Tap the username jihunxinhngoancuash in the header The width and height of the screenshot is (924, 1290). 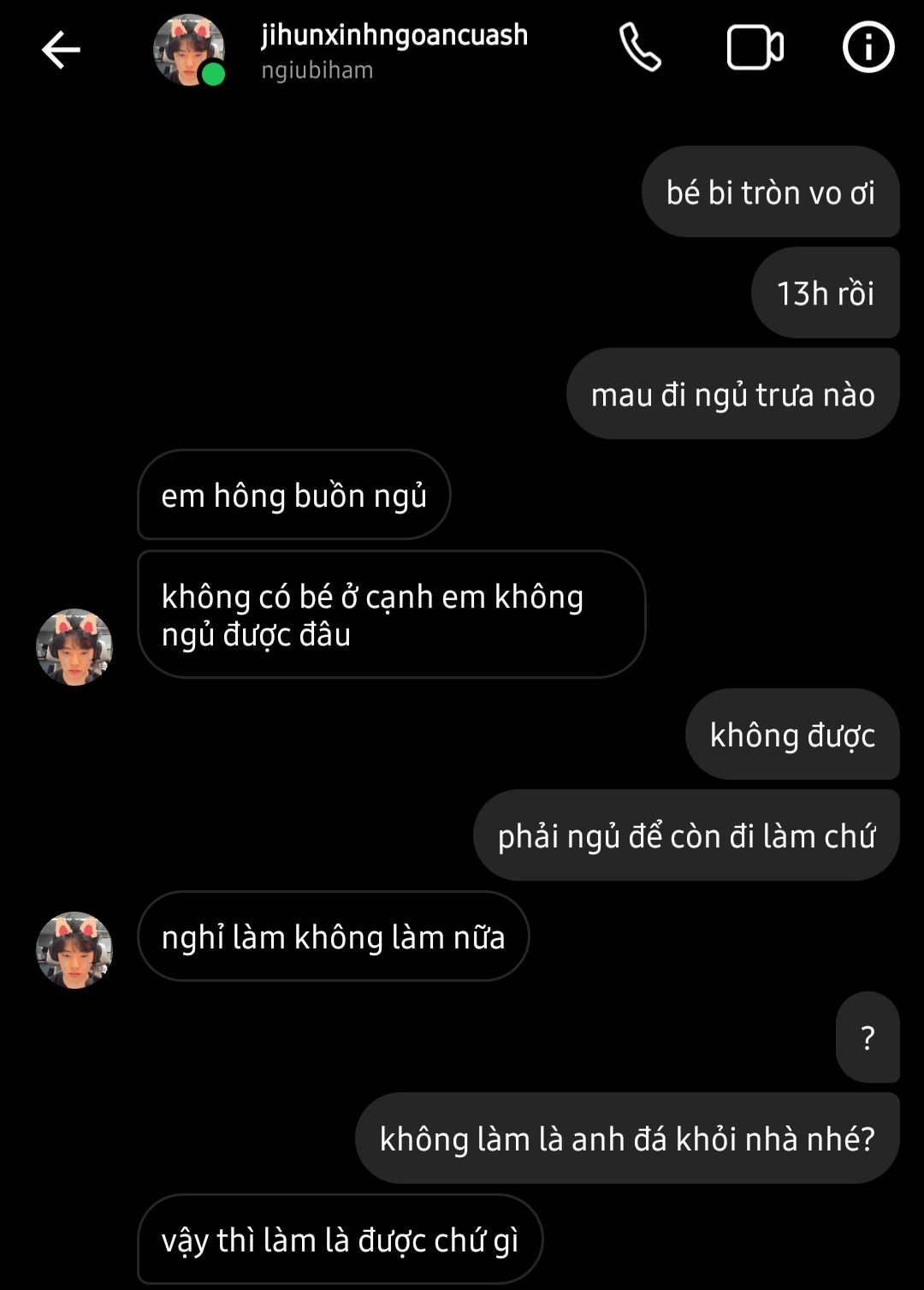[x=394, y=36]
